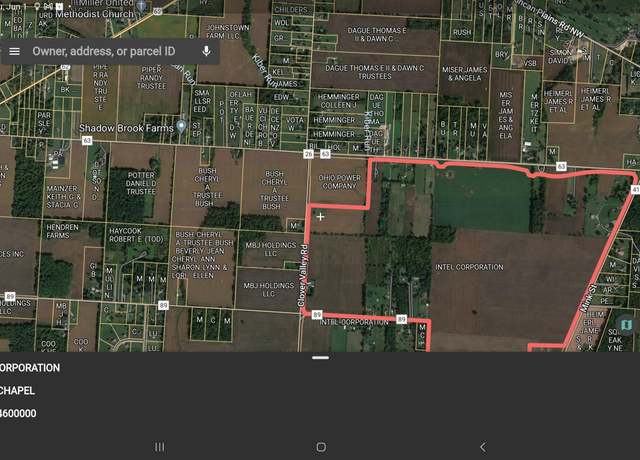Select the Dague Thomas E II parcel
Screen dimensions: 640x460
pos(377,36)
